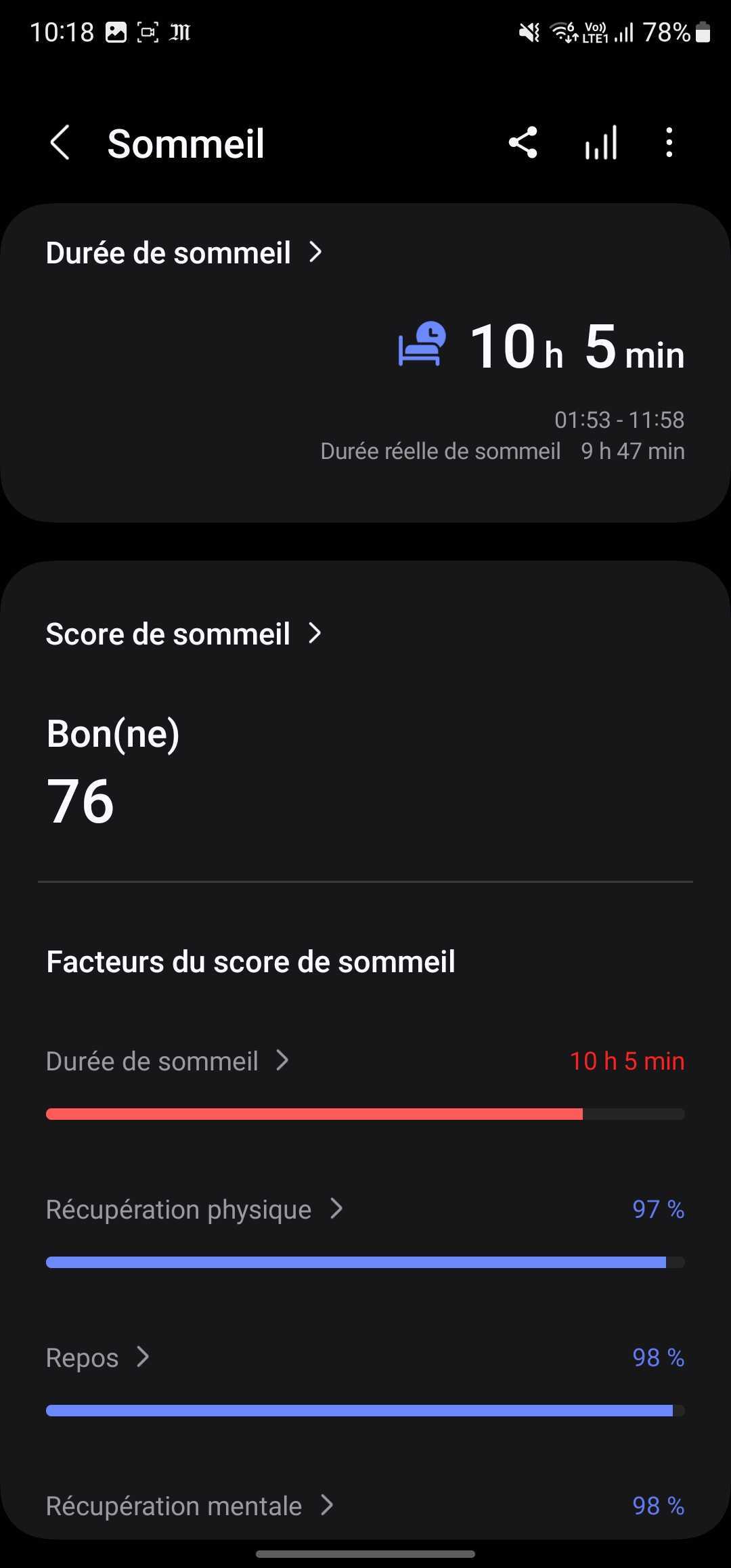Image resolution: width=731 pixels, height=1568 pixels.
Task: Share the sleep report
Action: (x=523, y=144)
